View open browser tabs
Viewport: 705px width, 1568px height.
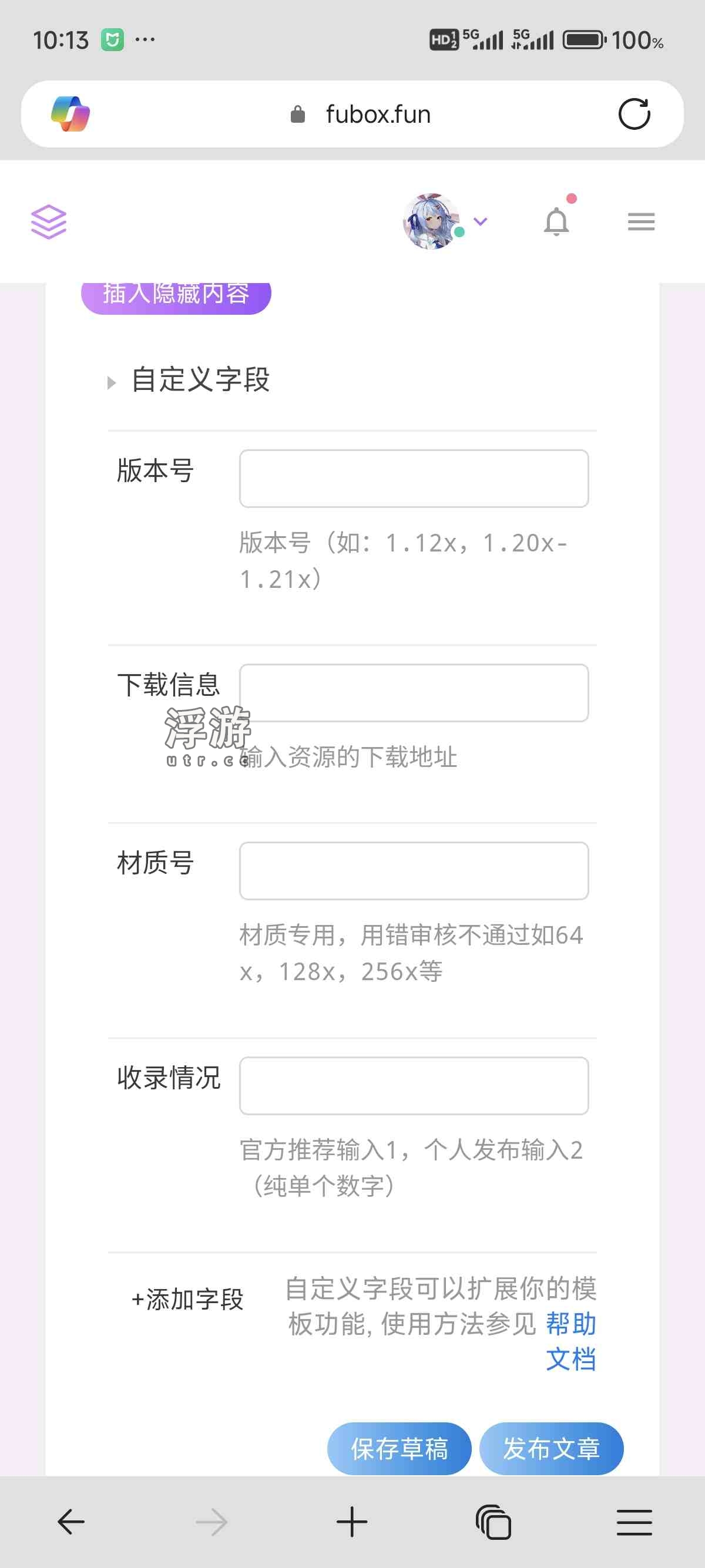click(493, 1522)
